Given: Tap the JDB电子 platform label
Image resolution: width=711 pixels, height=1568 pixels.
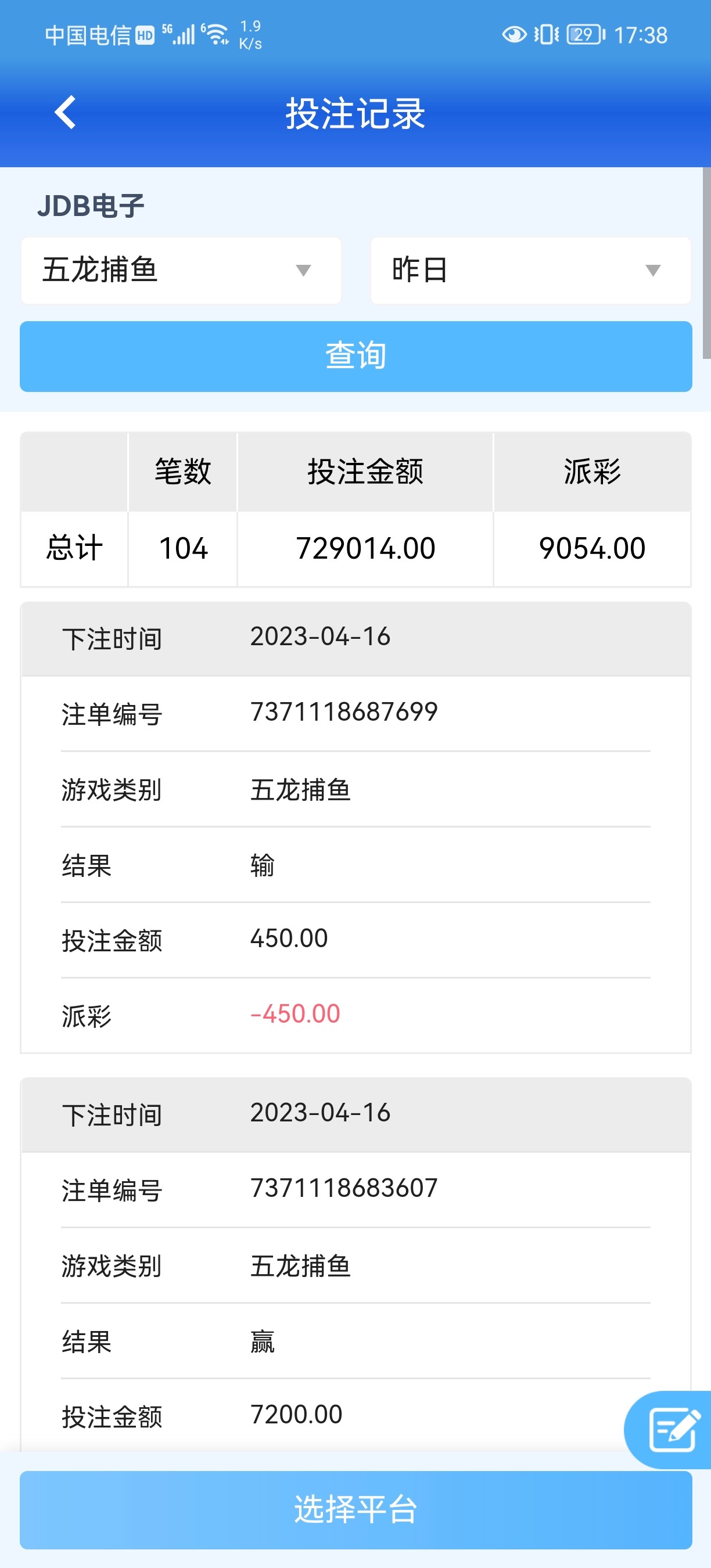Looking at the screenshot, I should click(92, 206).
